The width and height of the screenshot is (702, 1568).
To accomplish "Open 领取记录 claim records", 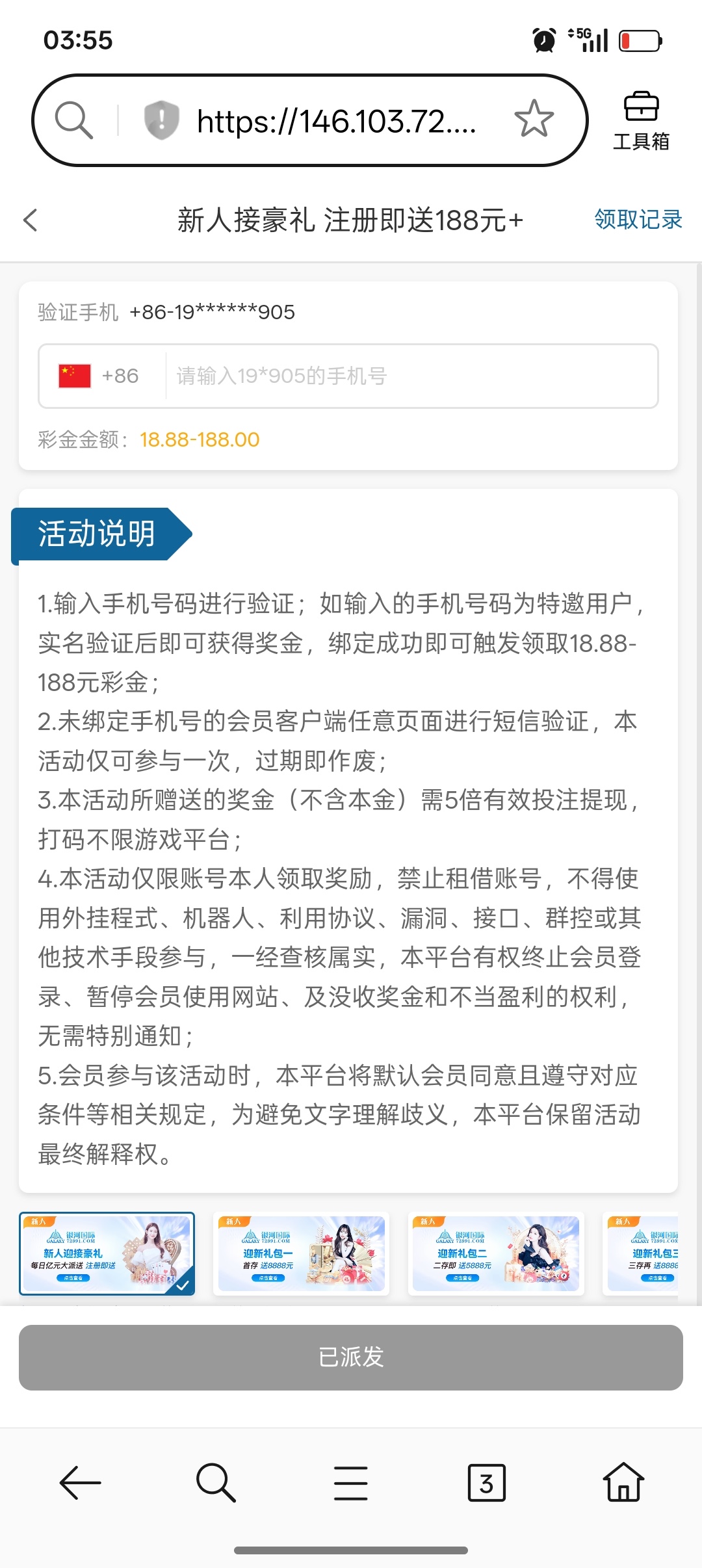I will tap(638, 219).
